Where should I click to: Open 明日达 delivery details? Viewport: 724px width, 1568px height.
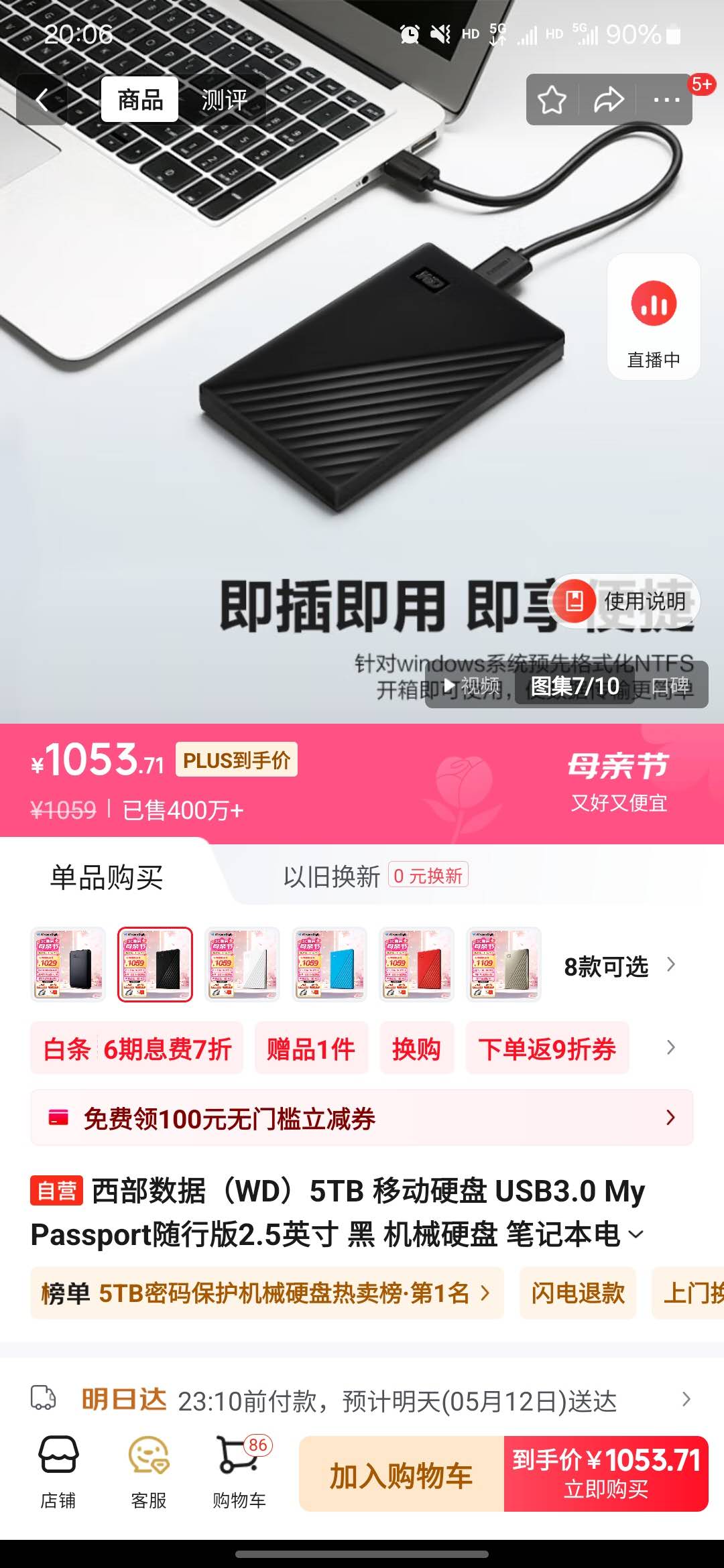point(362,1400)
